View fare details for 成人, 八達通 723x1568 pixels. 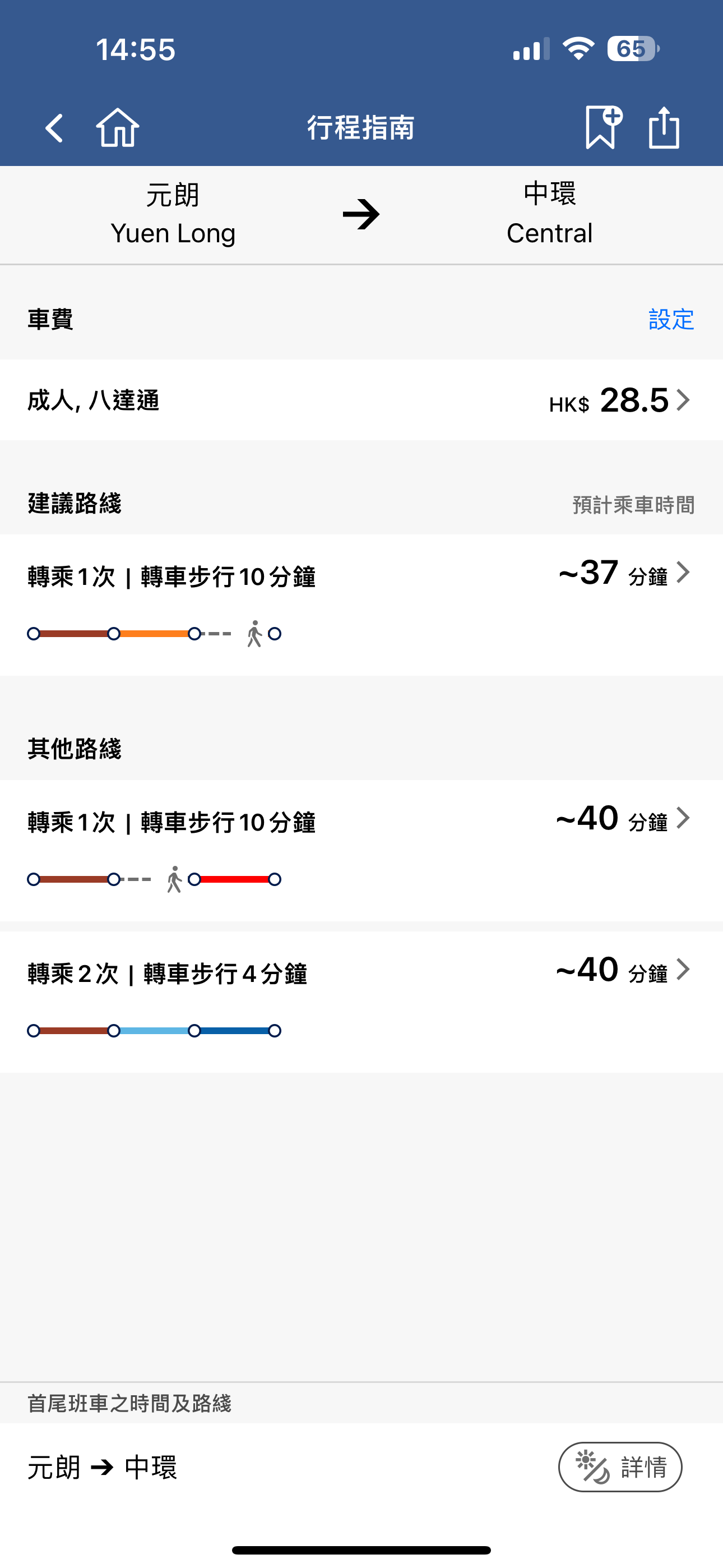[x=361, y=400]
